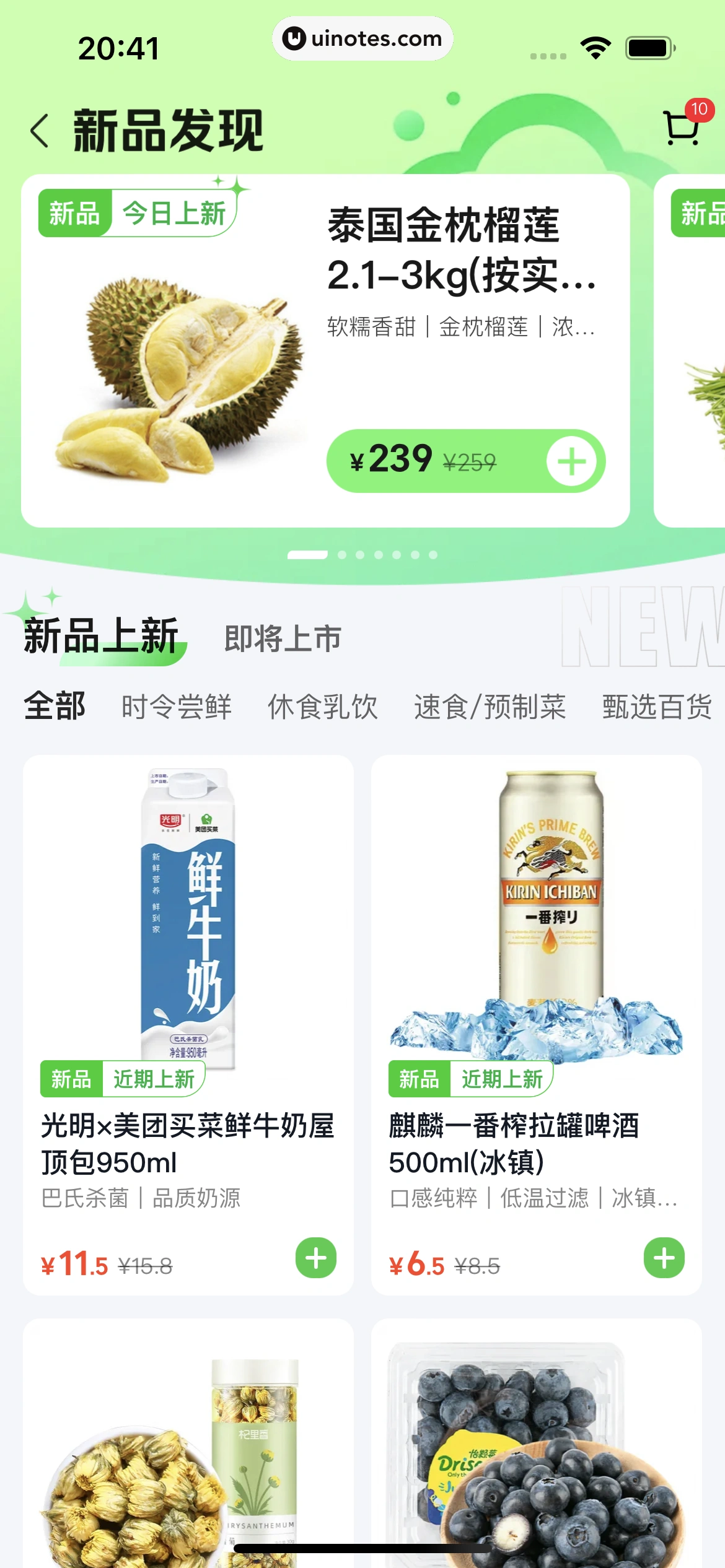Open the shopping cart
Viewport: 725px width, 1568px height.
[682, 128]
